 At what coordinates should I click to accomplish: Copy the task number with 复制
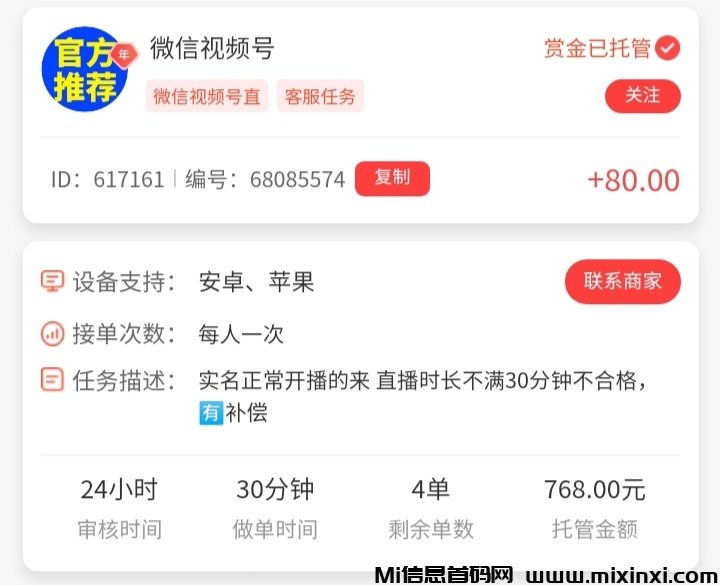coord(392,178)
